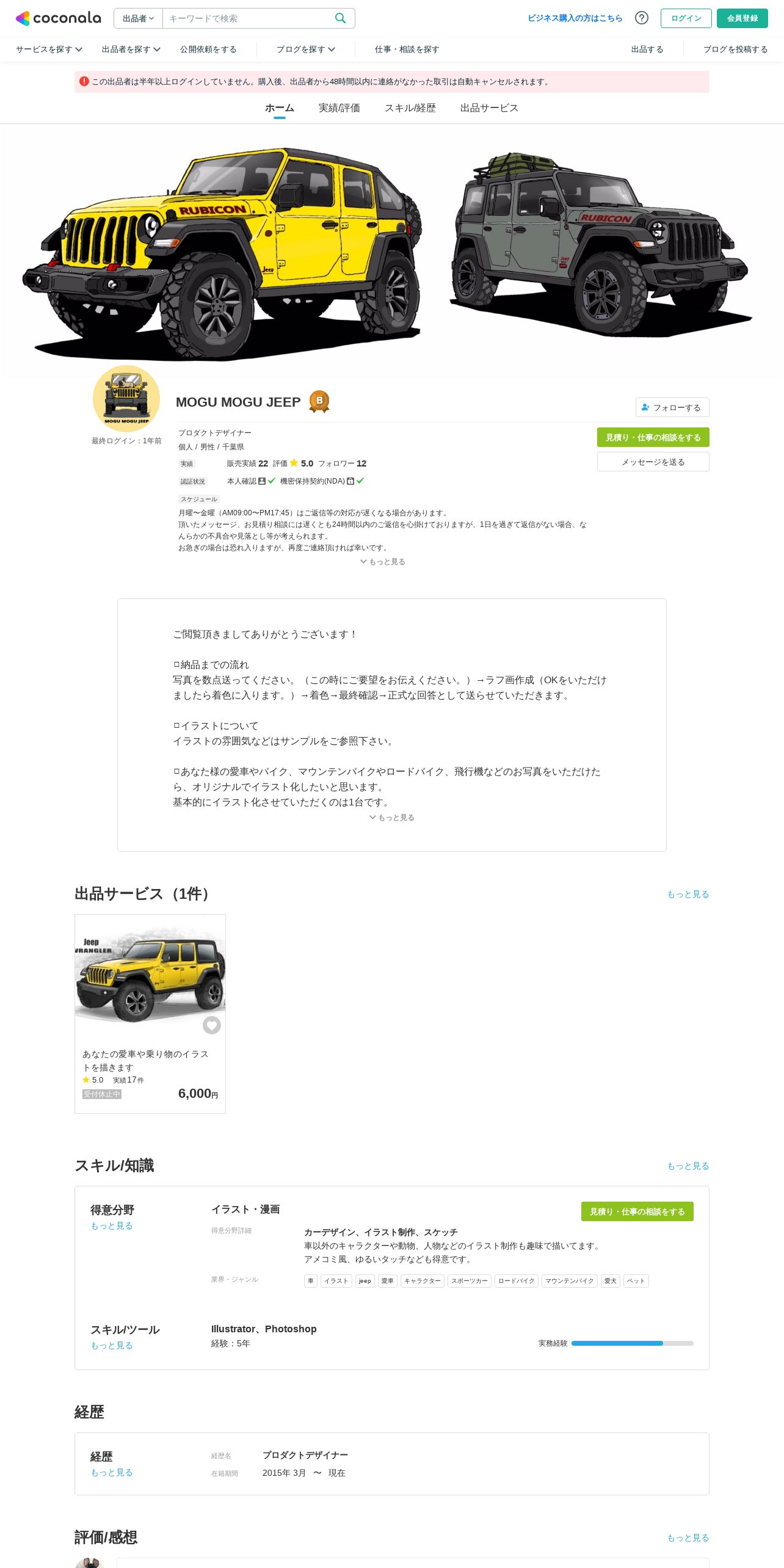Image resolution: width=784 pixels, height=1568 pixels.
Task: Tap もっと見る beside 出品サービス heading
Action: tap(688, 894)
